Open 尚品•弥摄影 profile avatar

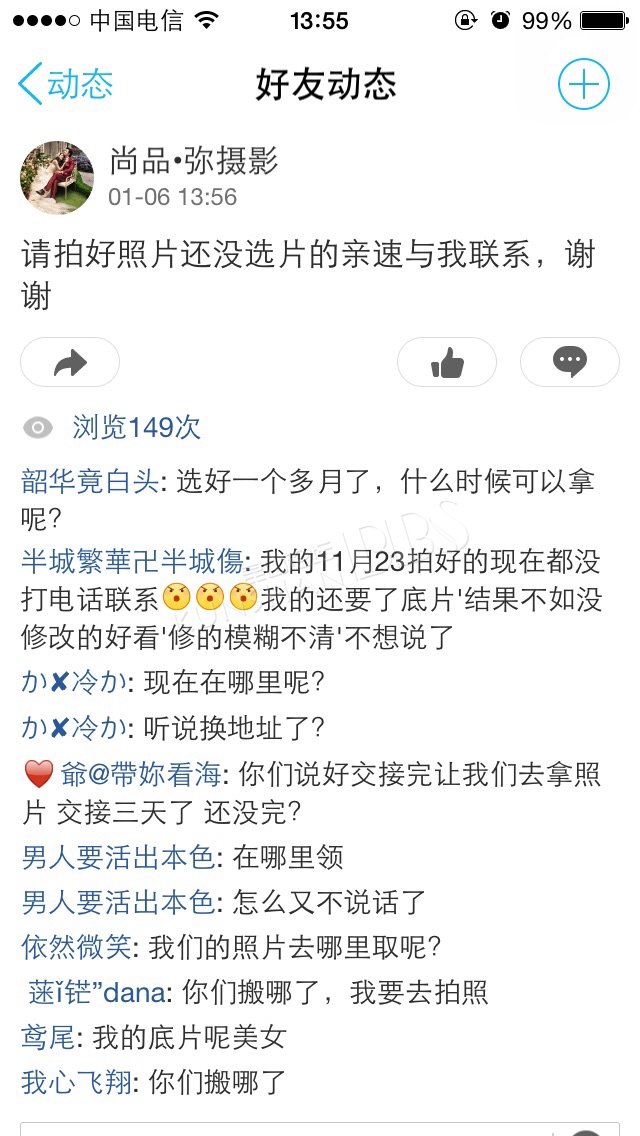point(57,178)
